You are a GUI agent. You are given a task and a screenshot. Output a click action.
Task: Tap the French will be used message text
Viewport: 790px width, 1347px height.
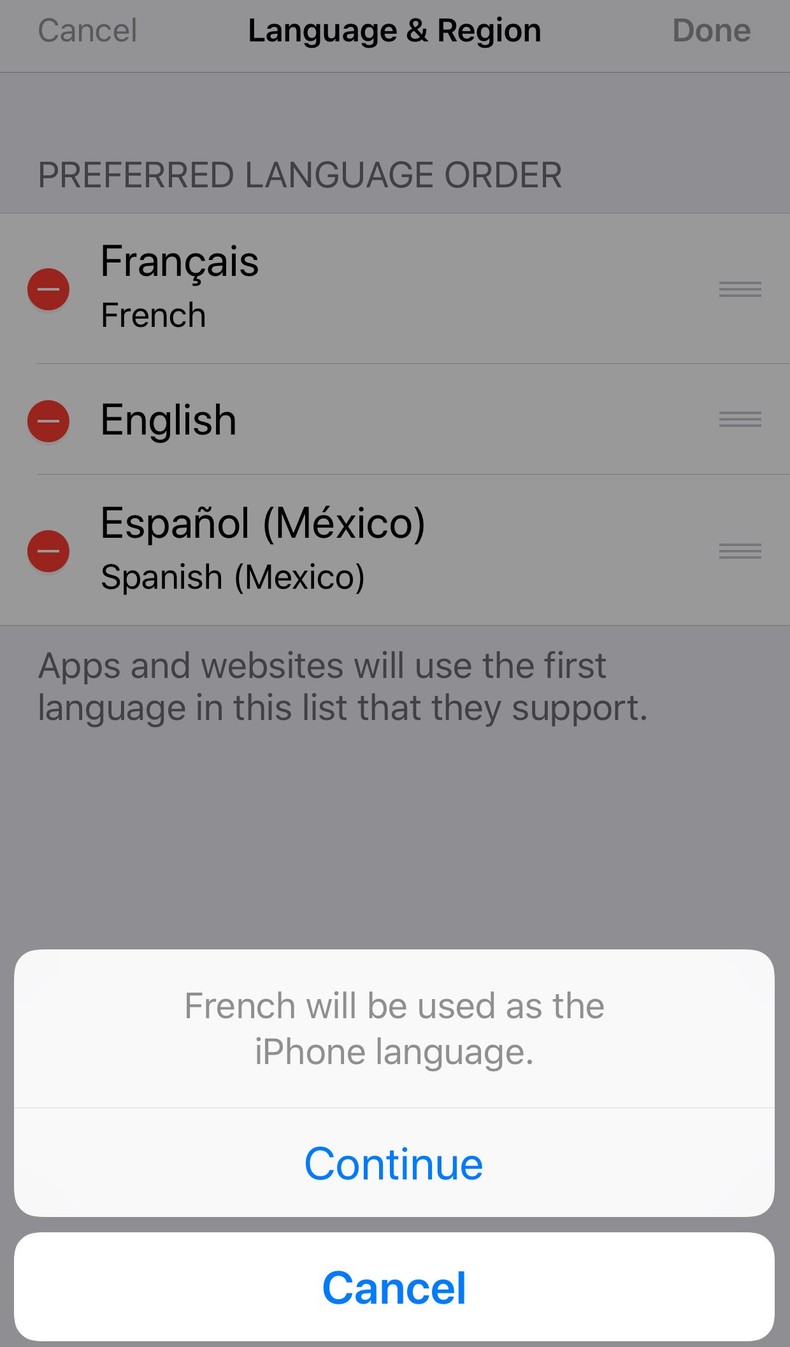pos(394,1028)
